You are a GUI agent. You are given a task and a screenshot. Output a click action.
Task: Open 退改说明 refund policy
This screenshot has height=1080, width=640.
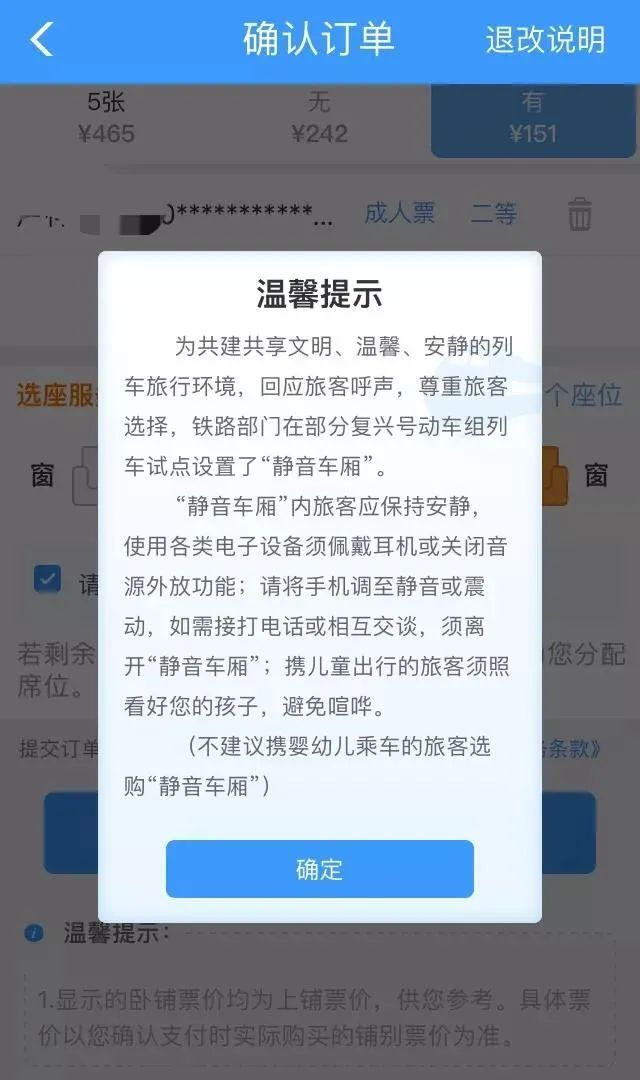click(545, 40)
